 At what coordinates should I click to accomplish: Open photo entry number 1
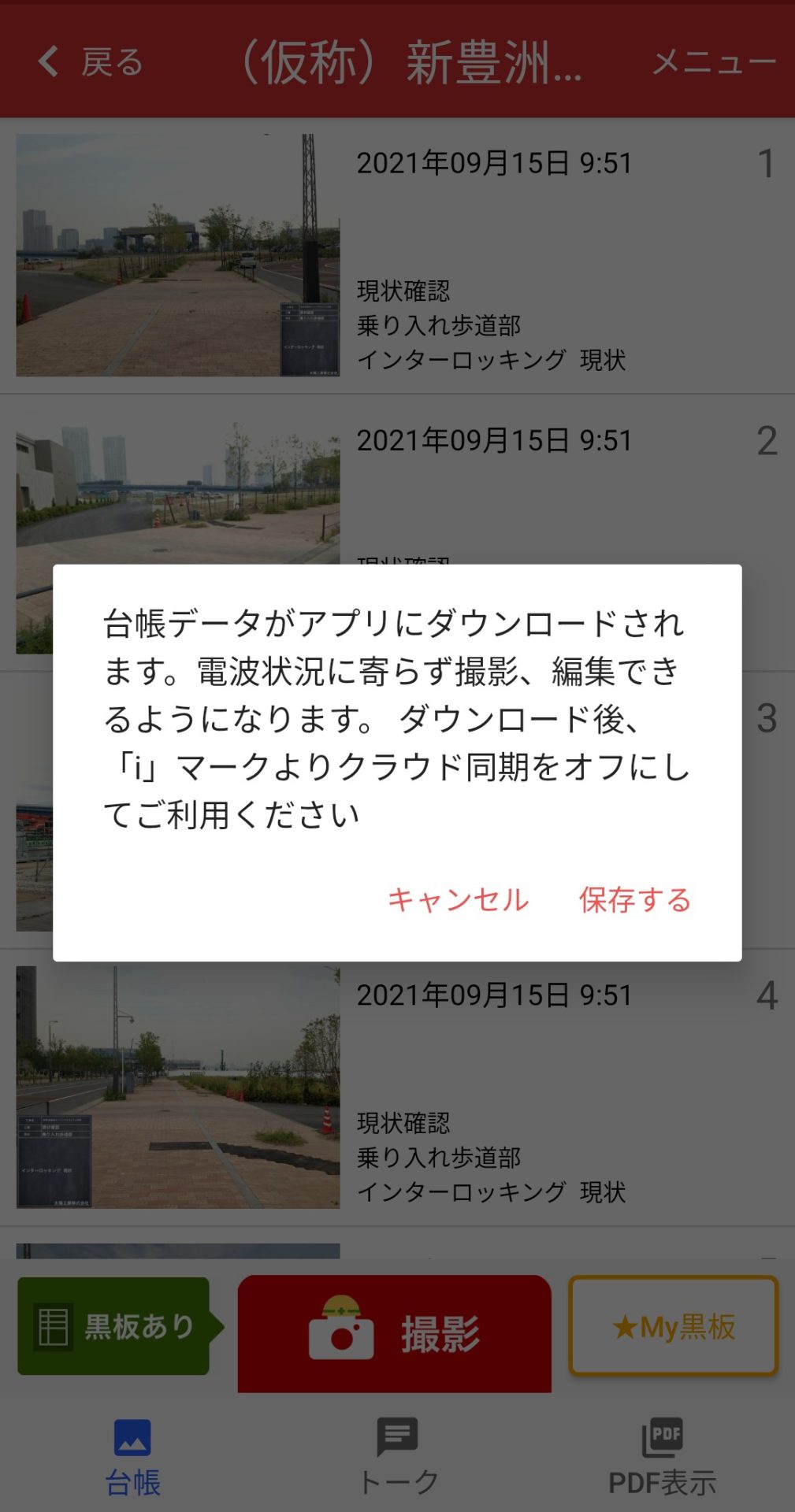[397, 256]
